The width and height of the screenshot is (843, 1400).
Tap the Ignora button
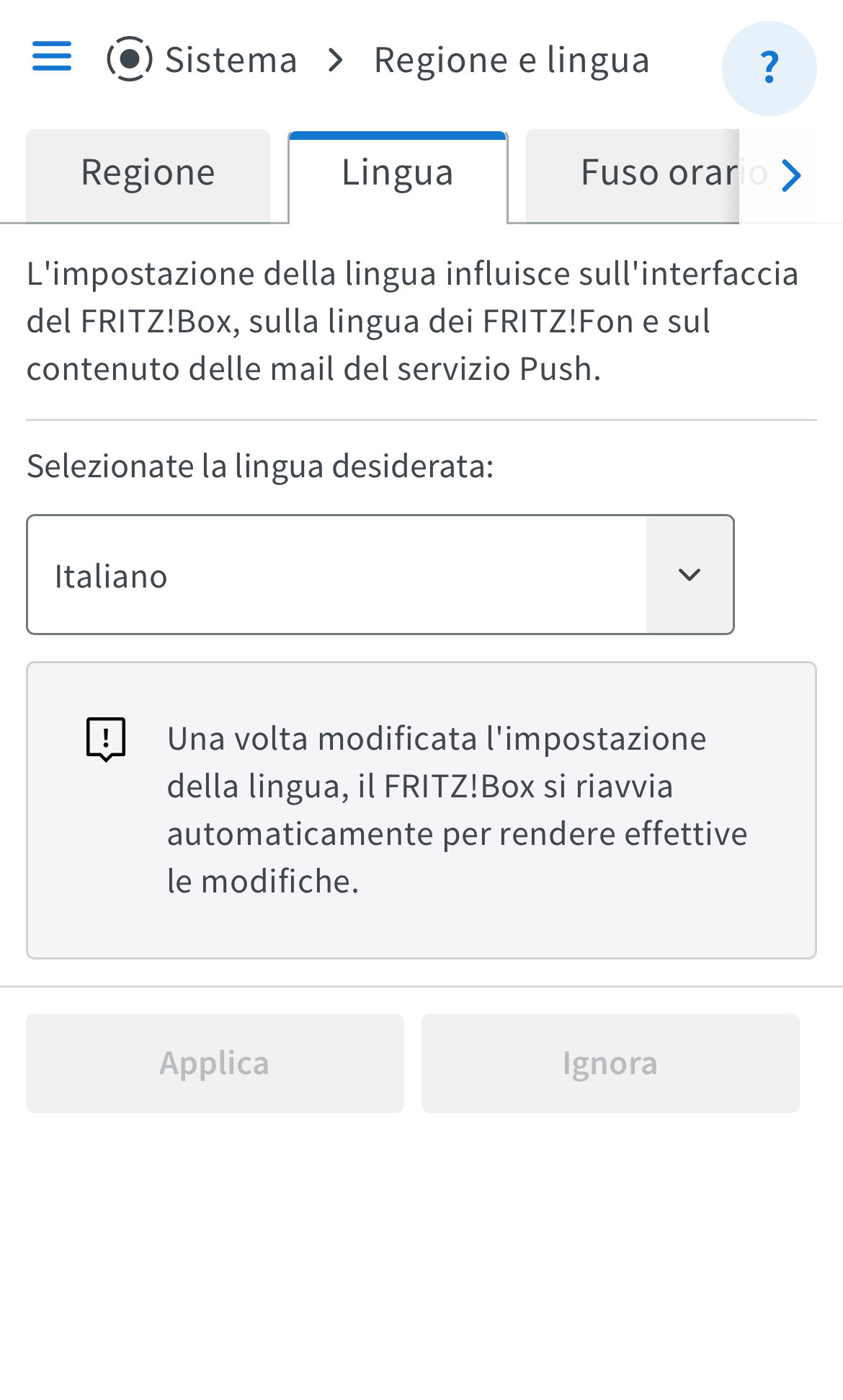pyautogui.click(x=610, y=1063)
